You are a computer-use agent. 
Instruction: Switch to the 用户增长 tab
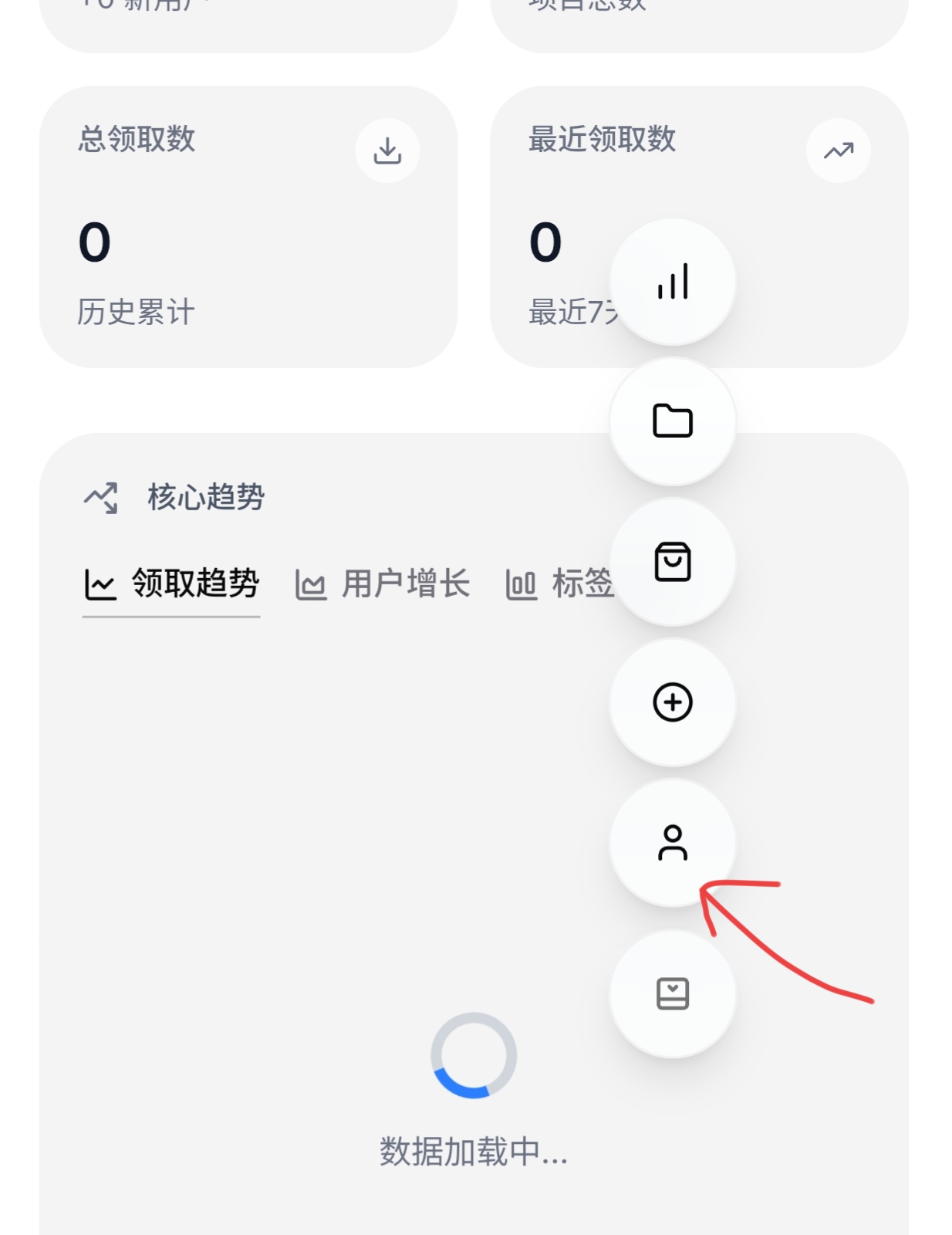[383, 584]
